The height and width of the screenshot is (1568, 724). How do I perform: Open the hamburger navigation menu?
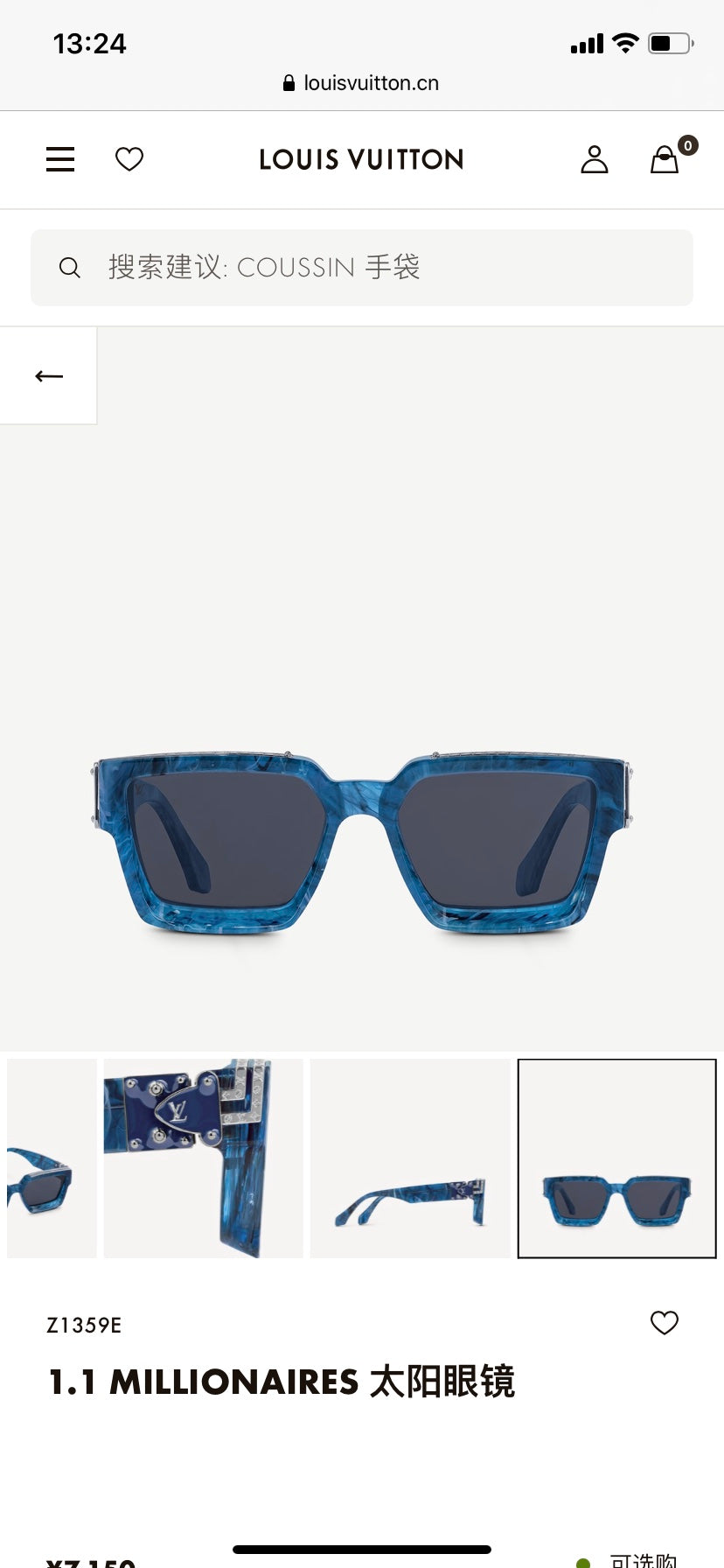tap(59, 159)
